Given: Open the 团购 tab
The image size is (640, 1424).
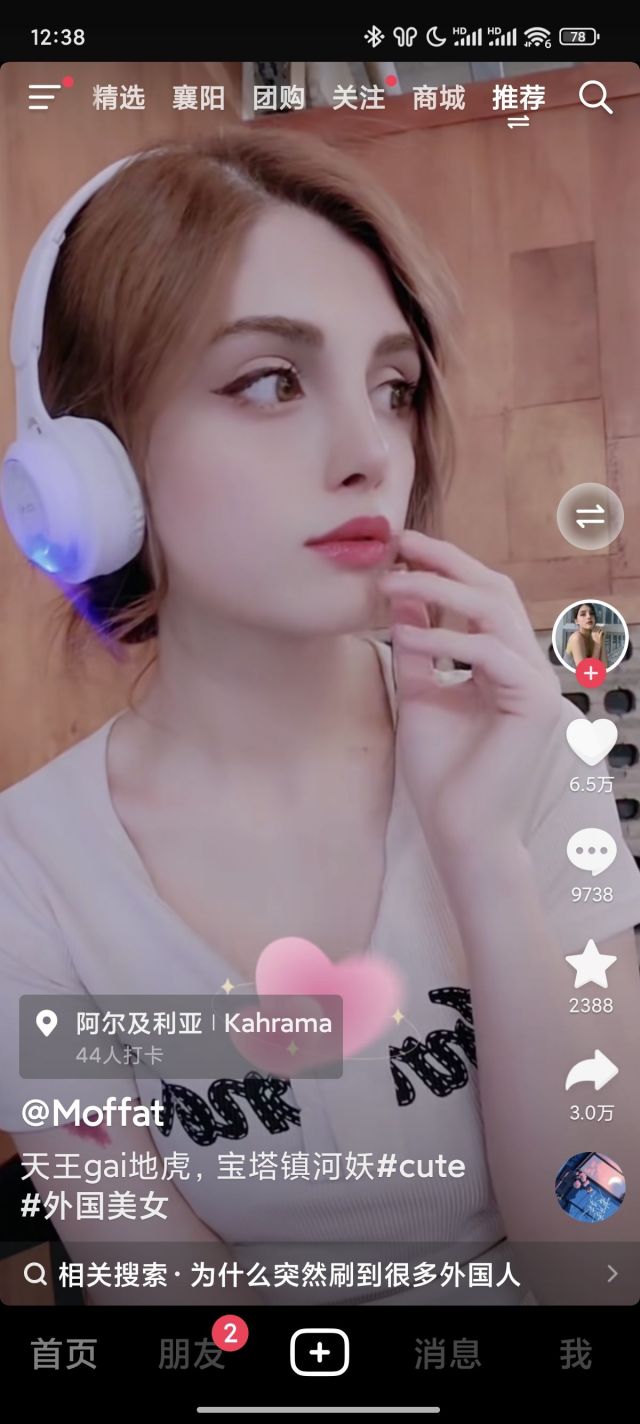Looking at the screenshot, I should point(278,98).
